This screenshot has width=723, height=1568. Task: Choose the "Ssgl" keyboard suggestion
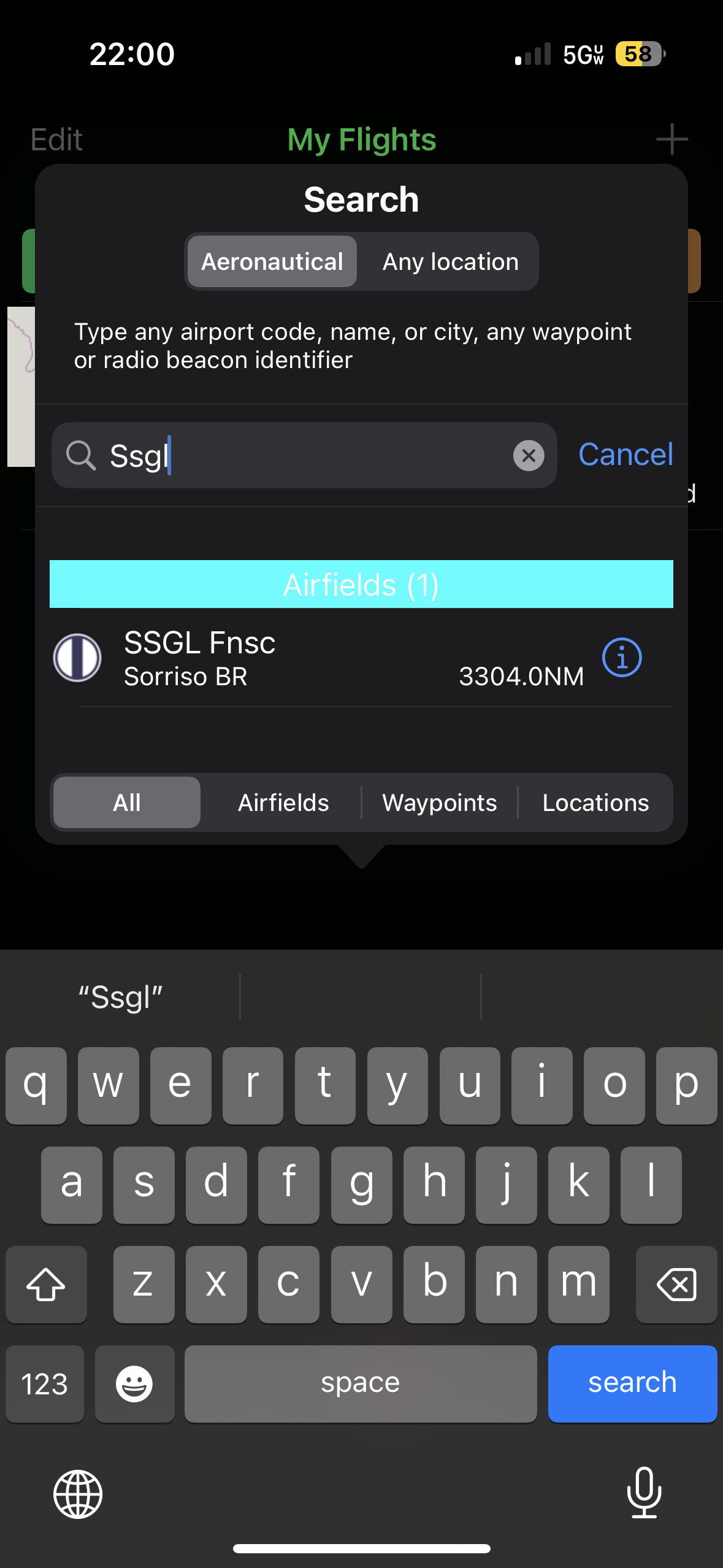121,997
